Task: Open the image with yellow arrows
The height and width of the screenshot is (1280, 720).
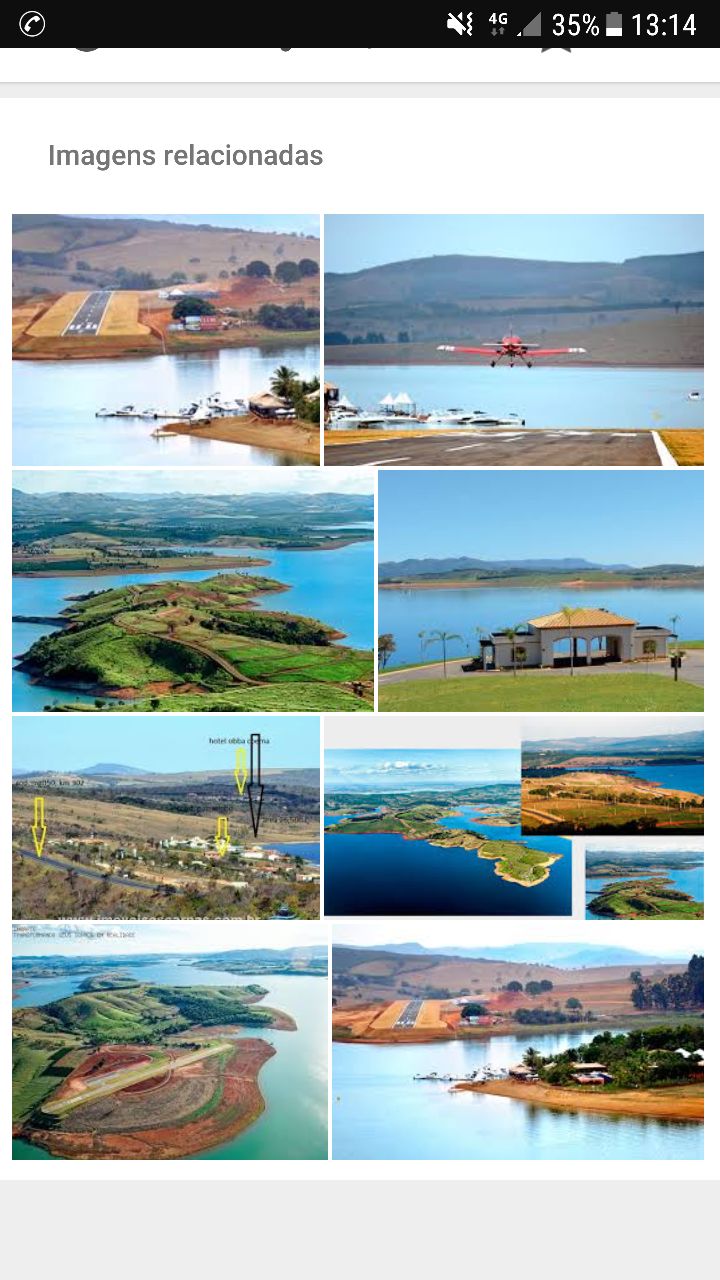Action: (x=166, y=817)
